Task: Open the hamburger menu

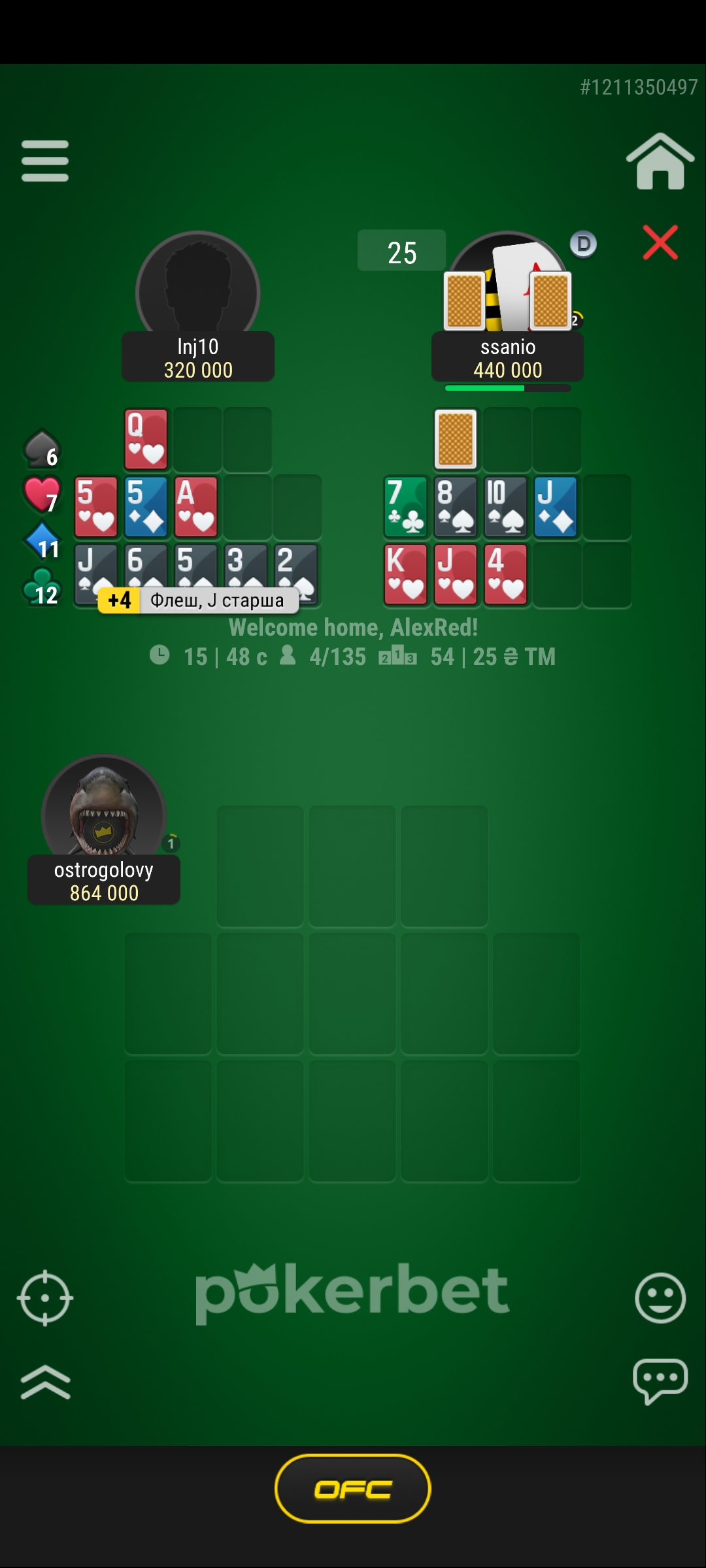Action: (44, 161)
